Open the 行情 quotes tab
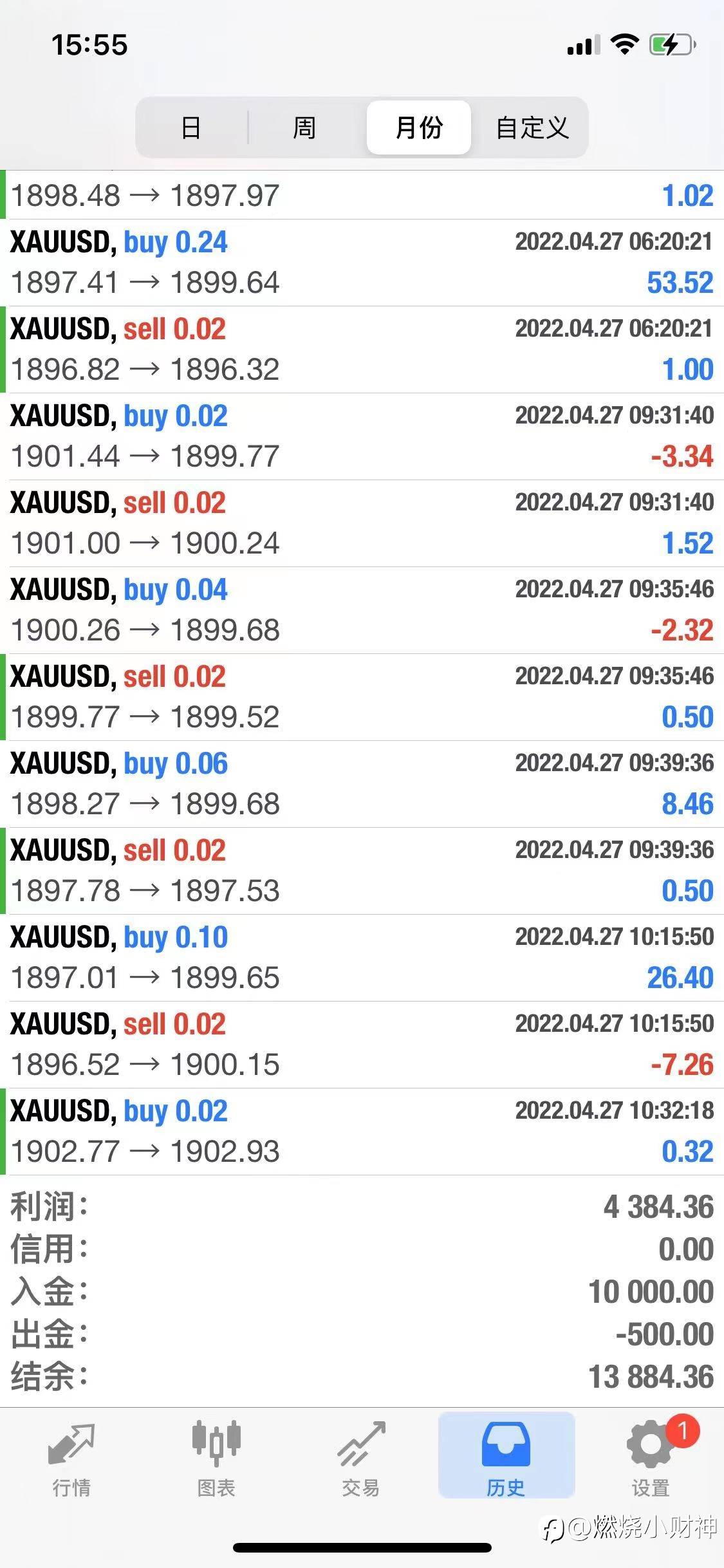The width and height of the screenshot is (724, 1568). tap(71, 1459)
